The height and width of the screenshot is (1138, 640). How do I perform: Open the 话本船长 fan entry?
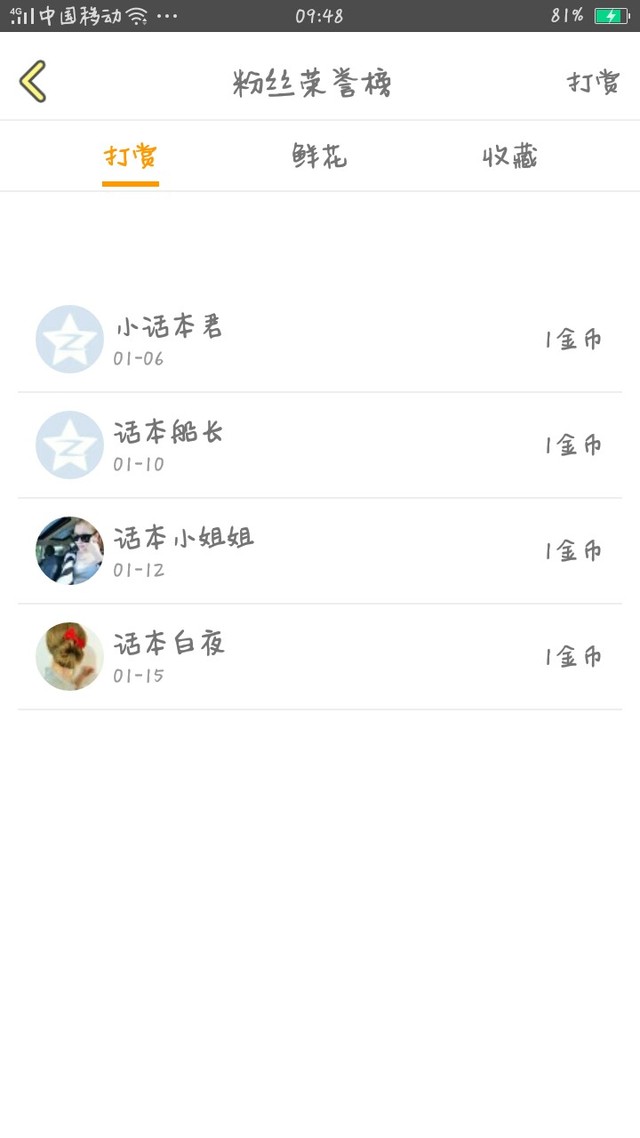click(320, 445)
